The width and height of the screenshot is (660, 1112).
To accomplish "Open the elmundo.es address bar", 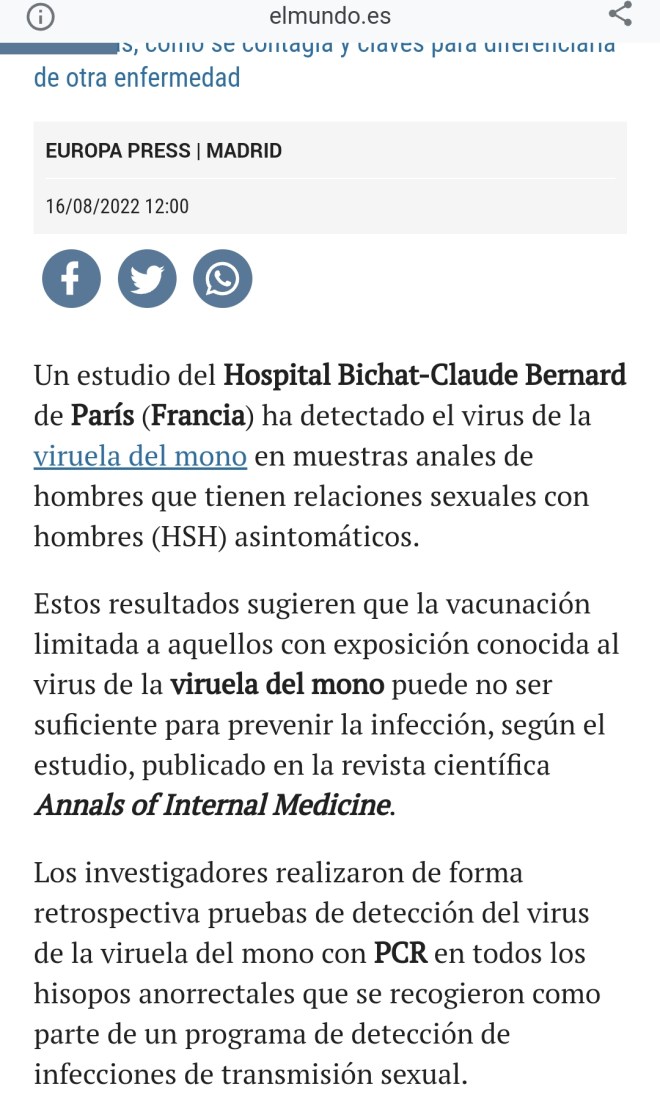I will click(330, 17).
